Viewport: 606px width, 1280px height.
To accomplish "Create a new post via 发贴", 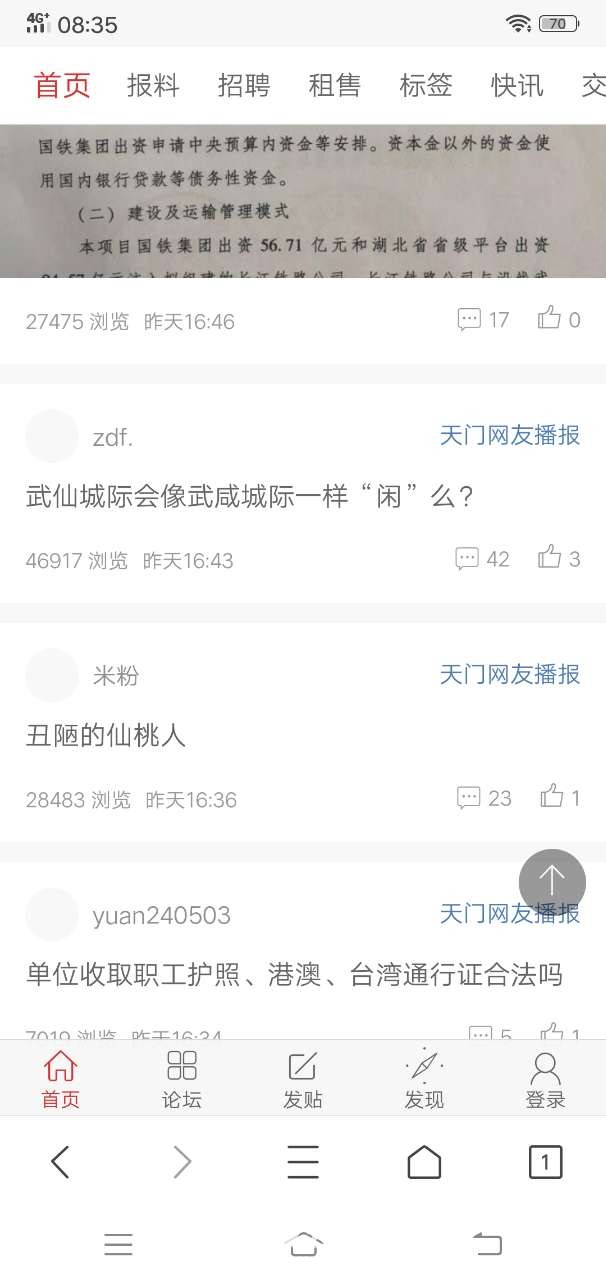I will point(303,1080).
